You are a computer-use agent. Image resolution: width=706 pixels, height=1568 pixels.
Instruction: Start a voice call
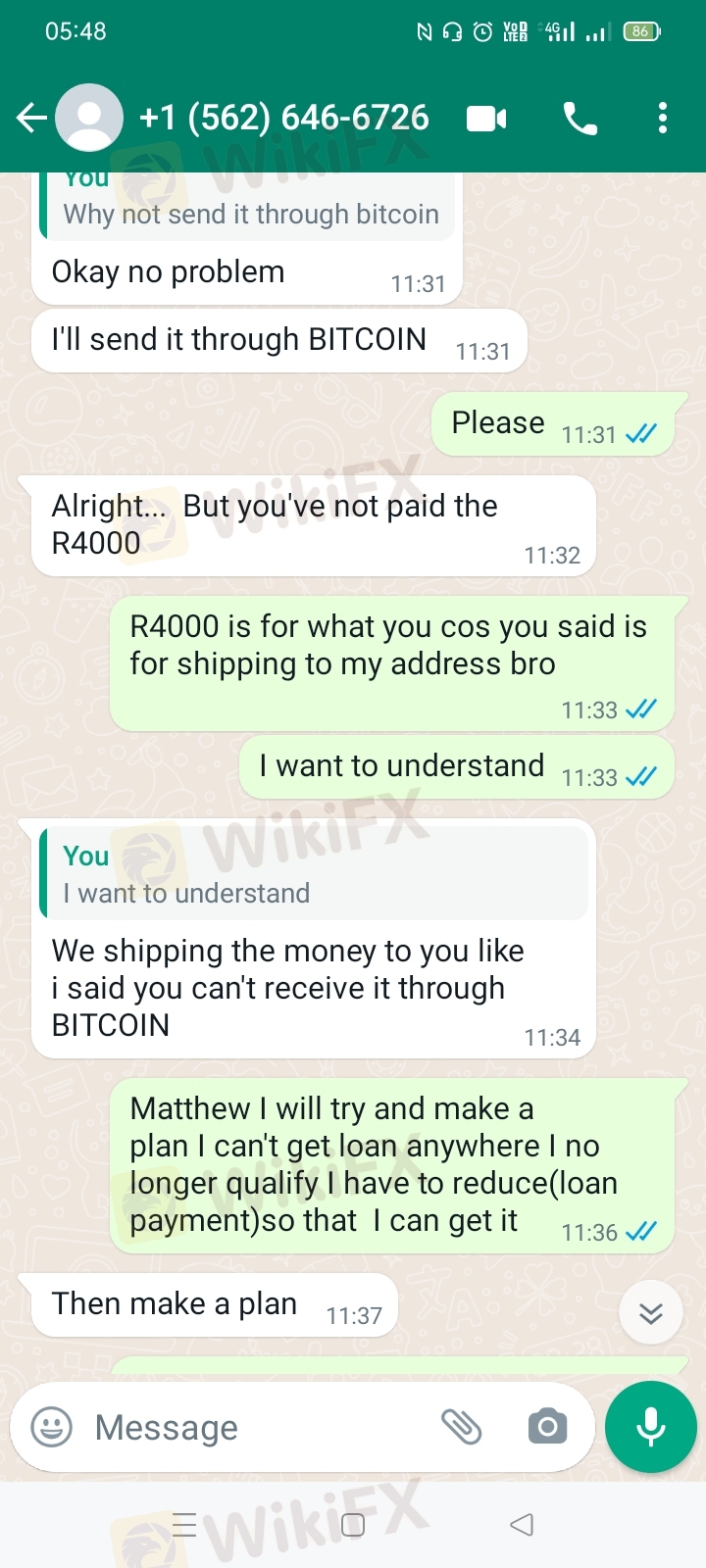(x=580, y=119)
